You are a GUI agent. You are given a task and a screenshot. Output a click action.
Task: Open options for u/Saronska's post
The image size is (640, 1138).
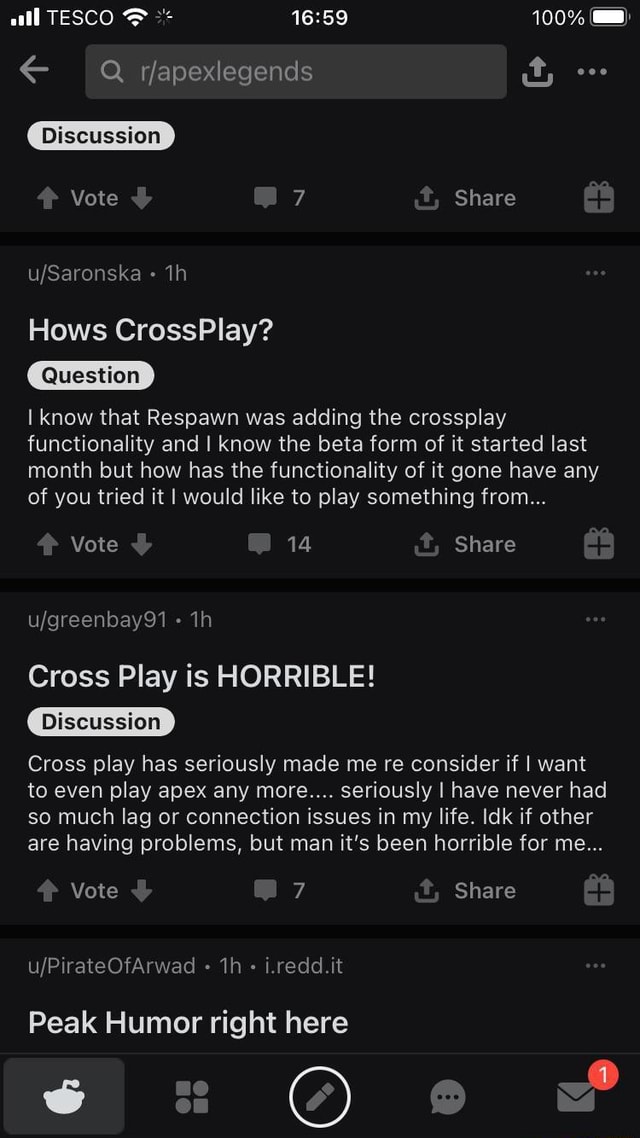pos(596,273)
